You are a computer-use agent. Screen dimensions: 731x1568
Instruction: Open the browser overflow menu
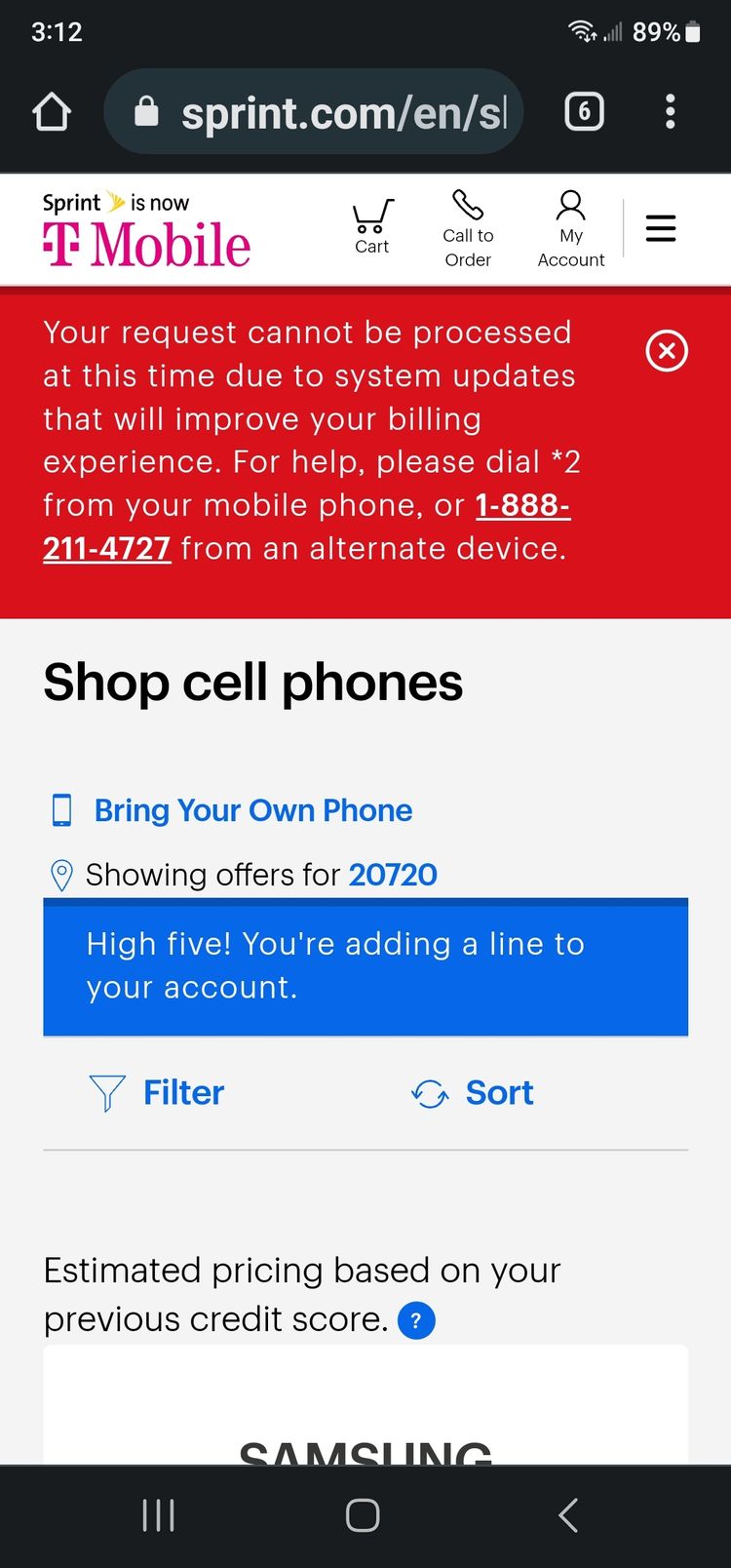tap(670, 112)
